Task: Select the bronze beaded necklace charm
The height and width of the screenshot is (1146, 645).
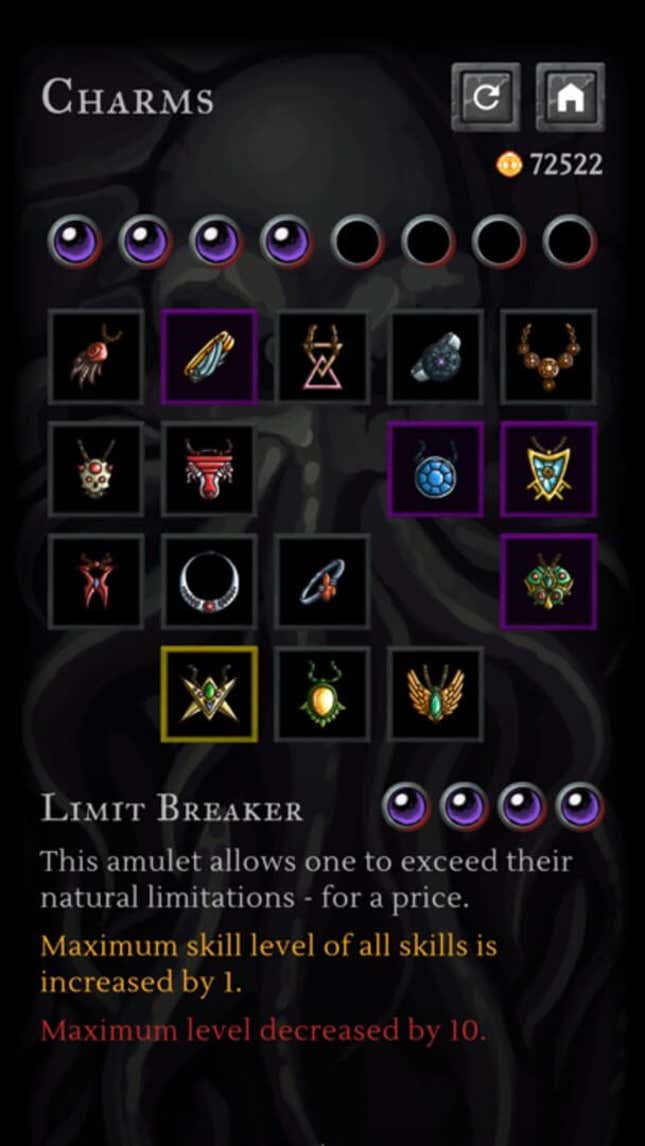Action: pyautogui.click(x=548, y=357)
